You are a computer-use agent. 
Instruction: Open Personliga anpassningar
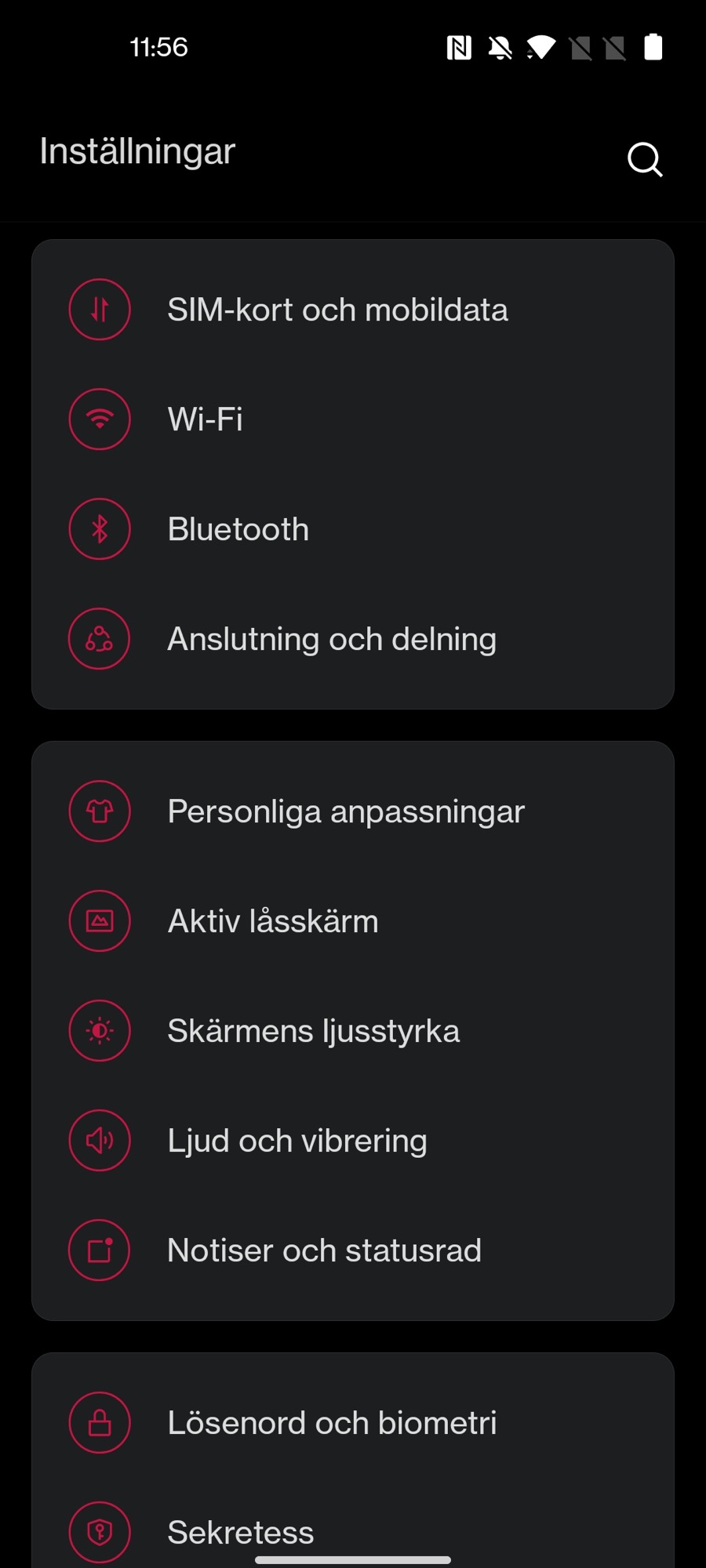(345, 811)
